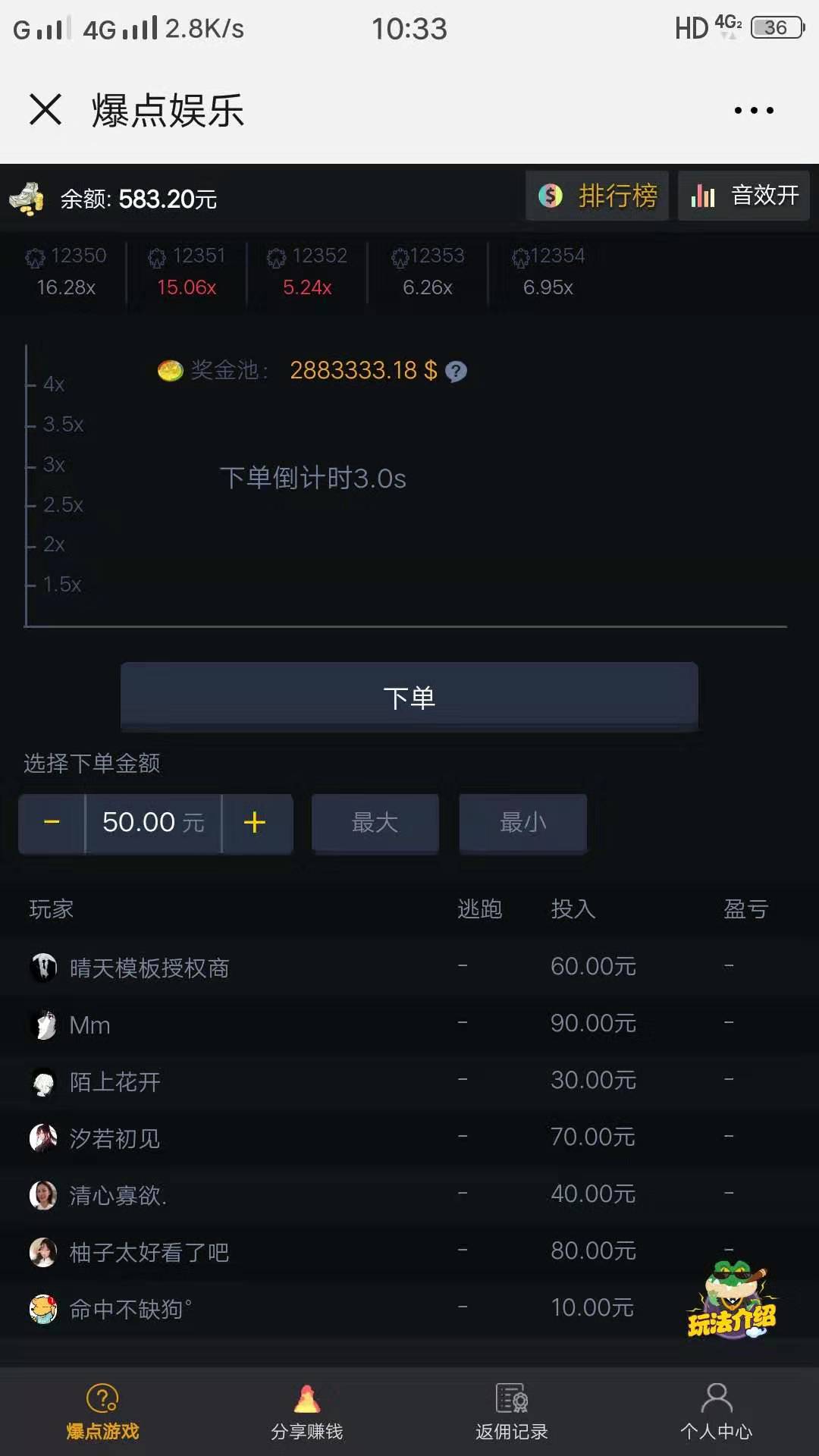
Task: Switch to the 分享赚钱 tab
Action: coord(307,1412)
